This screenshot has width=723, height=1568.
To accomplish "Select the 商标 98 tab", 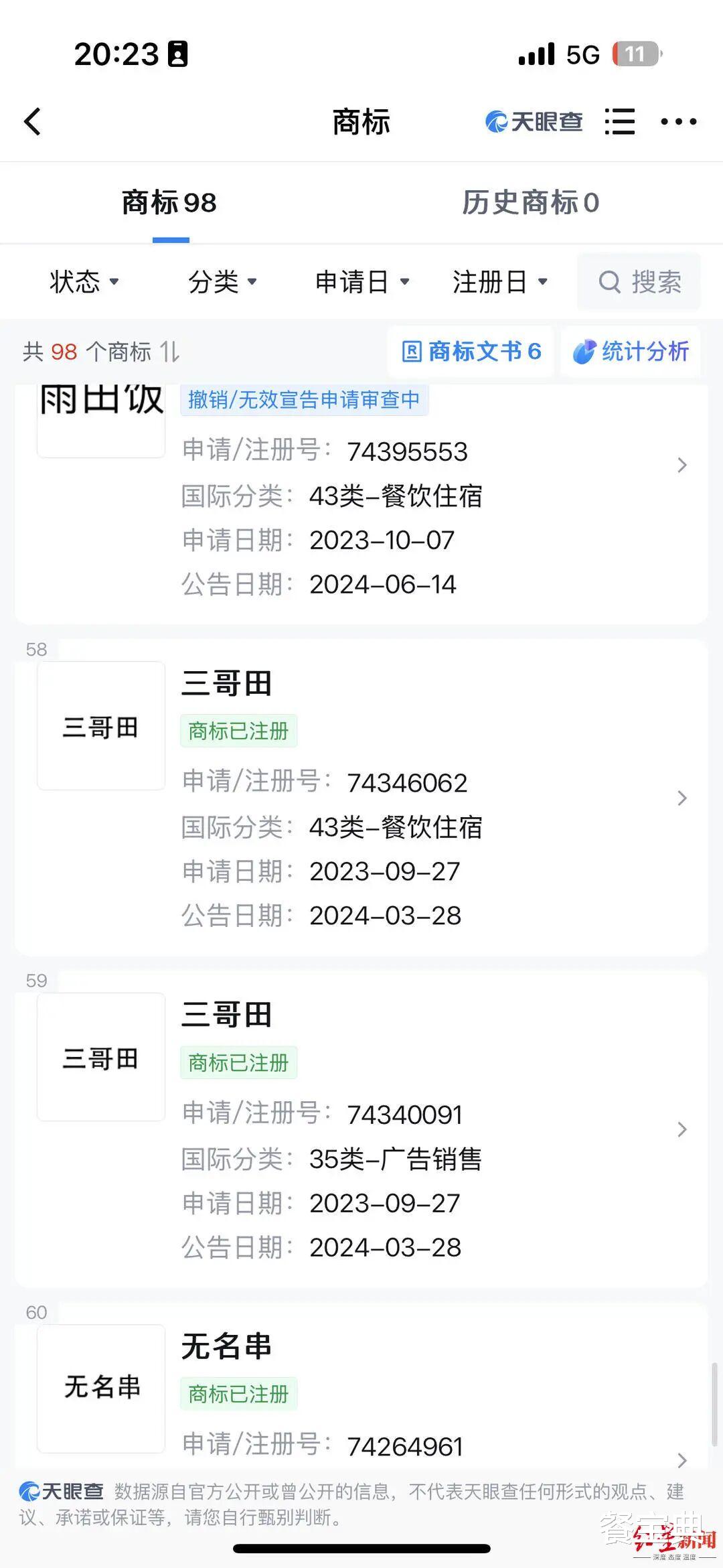I will point(169,202).
